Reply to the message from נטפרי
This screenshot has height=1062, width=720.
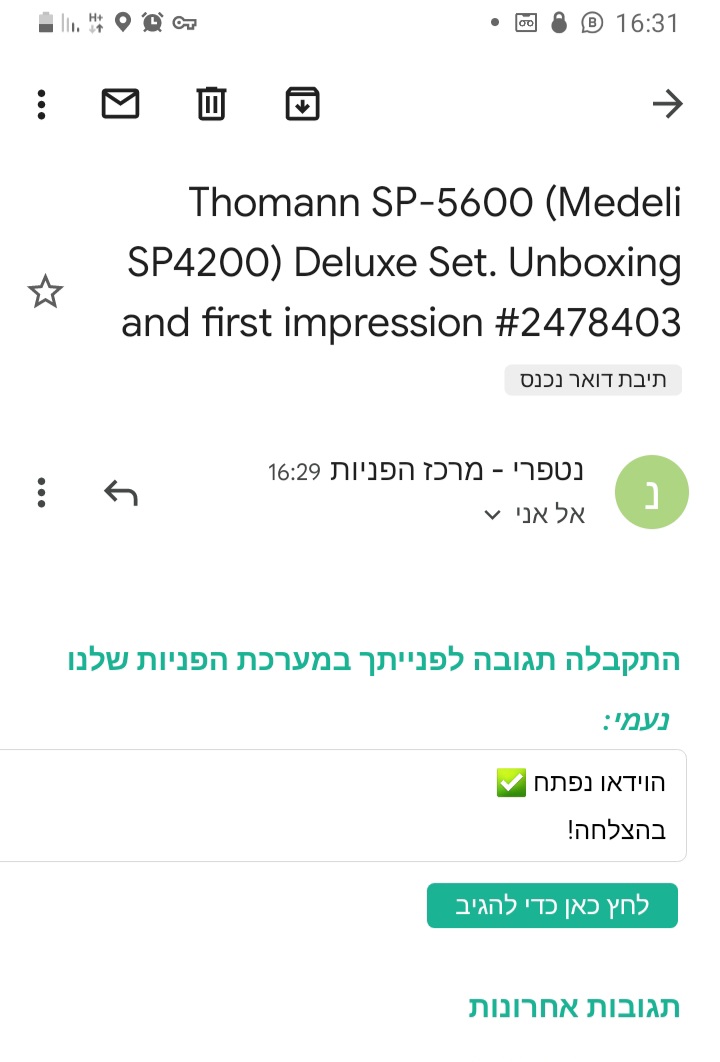(x=121, y=492)
